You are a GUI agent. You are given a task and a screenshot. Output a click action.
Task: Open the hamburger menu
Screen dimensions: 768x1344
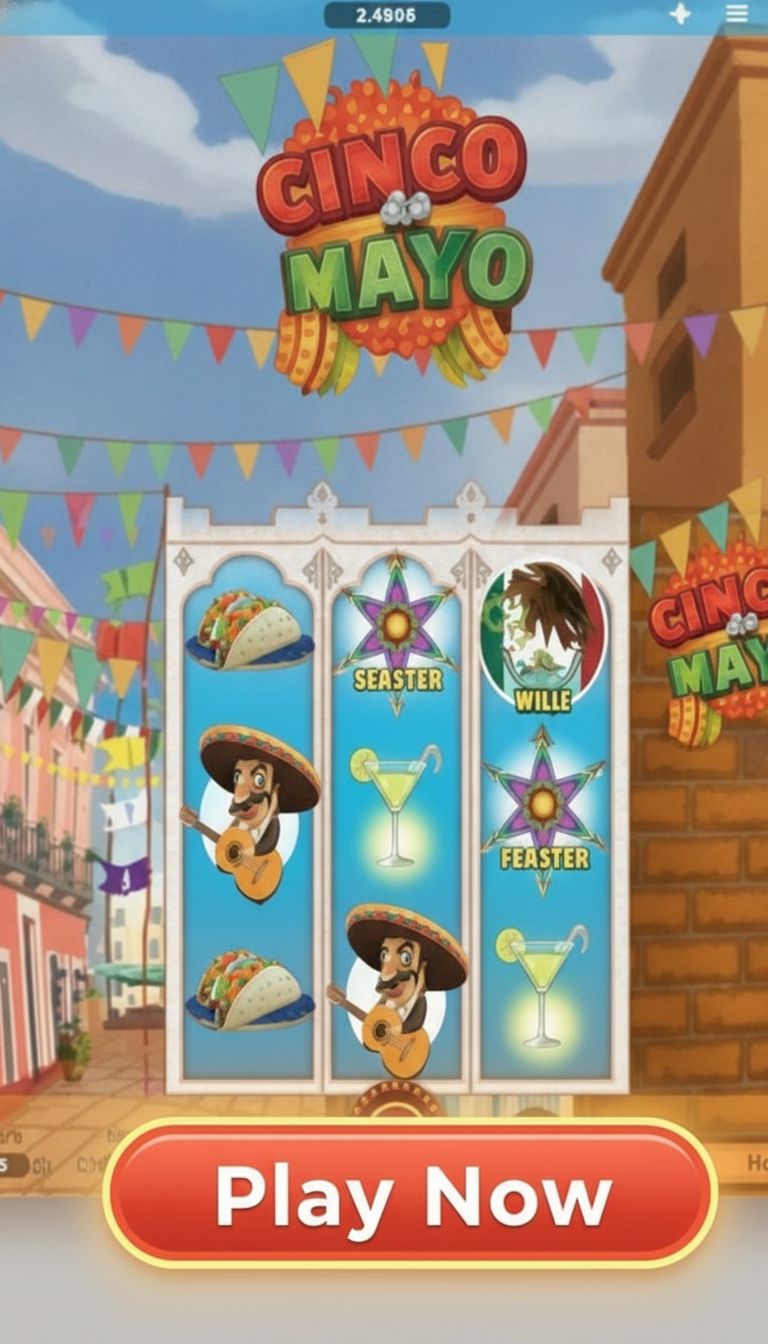click(737, 14)
